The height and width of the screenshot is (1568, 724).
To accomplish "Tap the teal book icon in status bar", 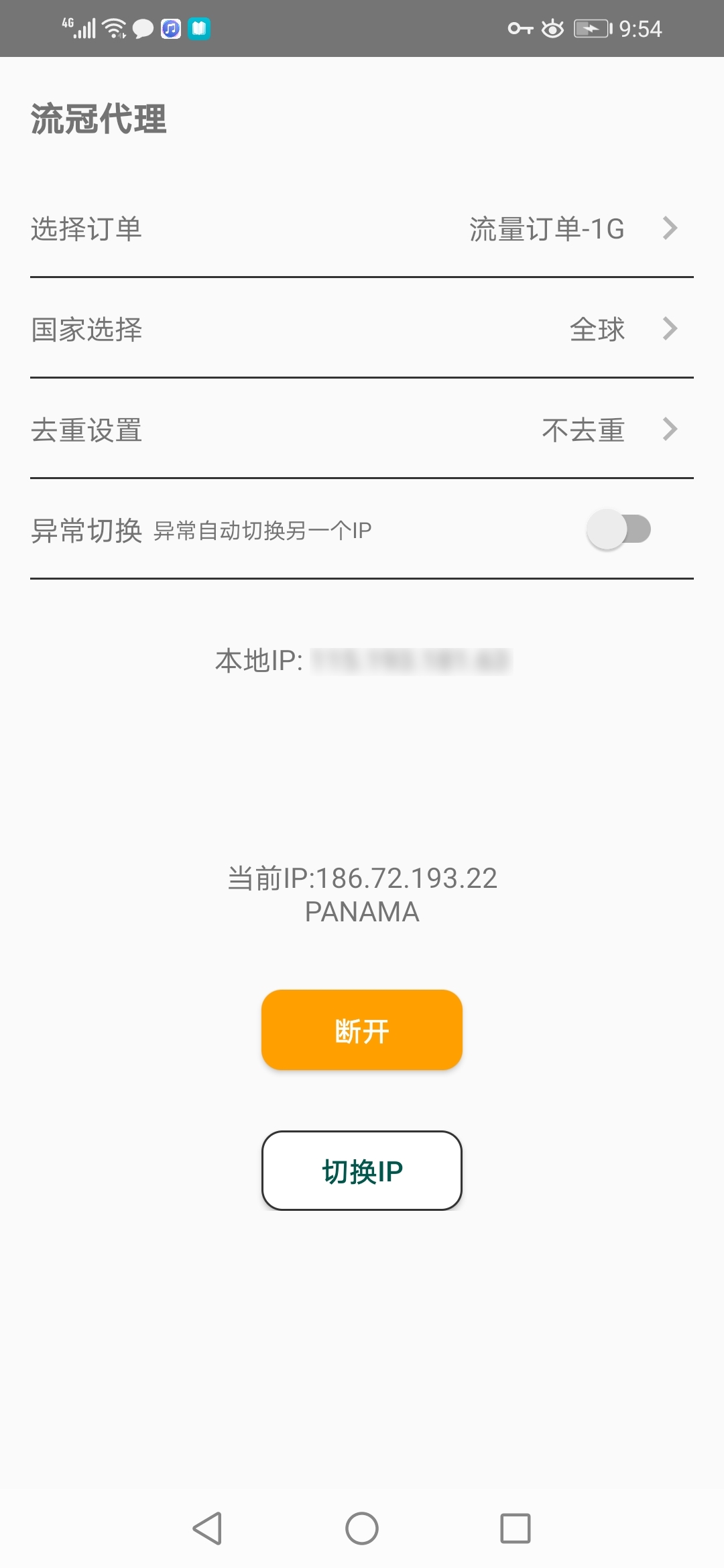I will 198,27.
